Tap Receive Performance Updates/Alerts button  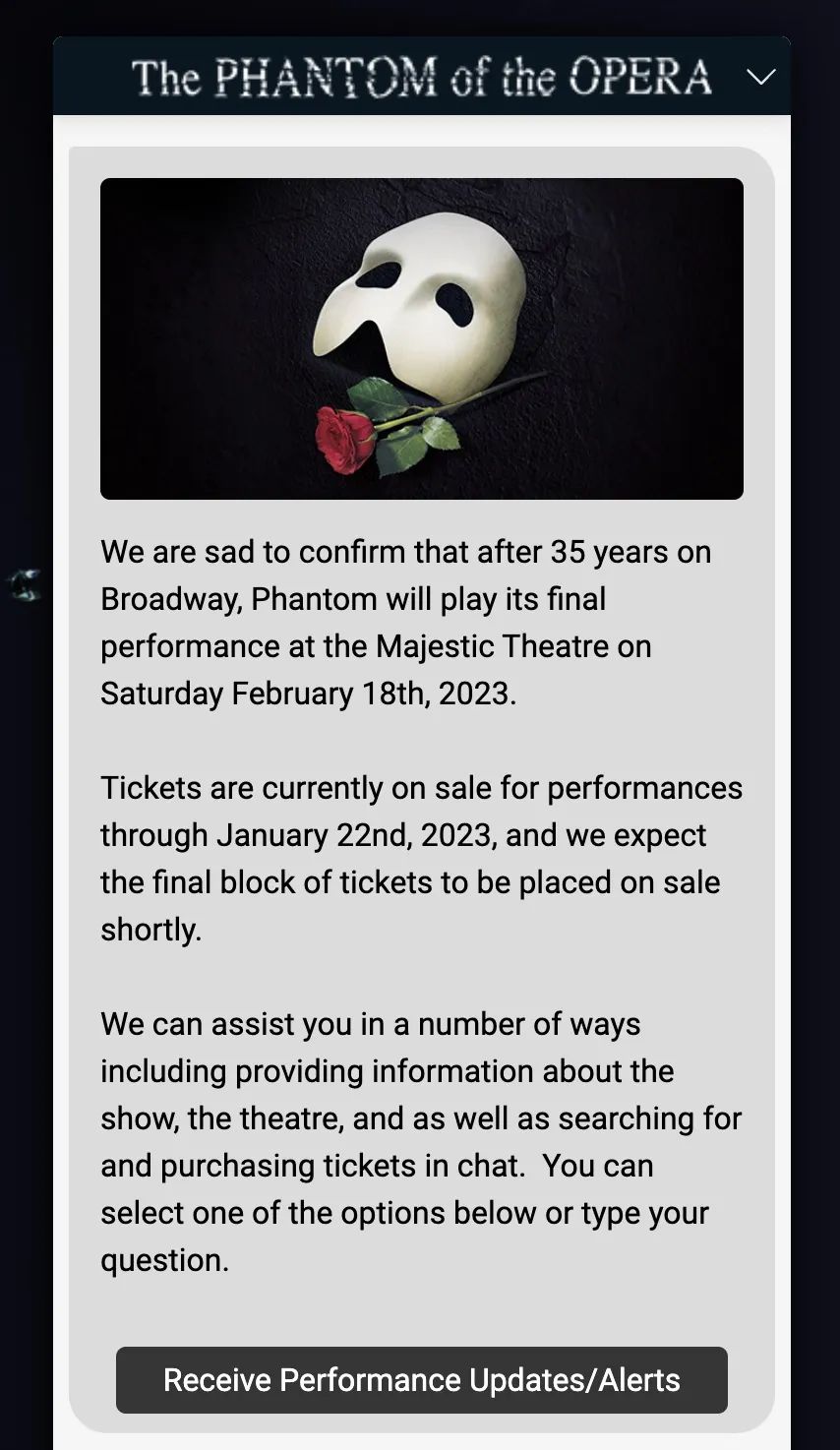click(421, 1379)
